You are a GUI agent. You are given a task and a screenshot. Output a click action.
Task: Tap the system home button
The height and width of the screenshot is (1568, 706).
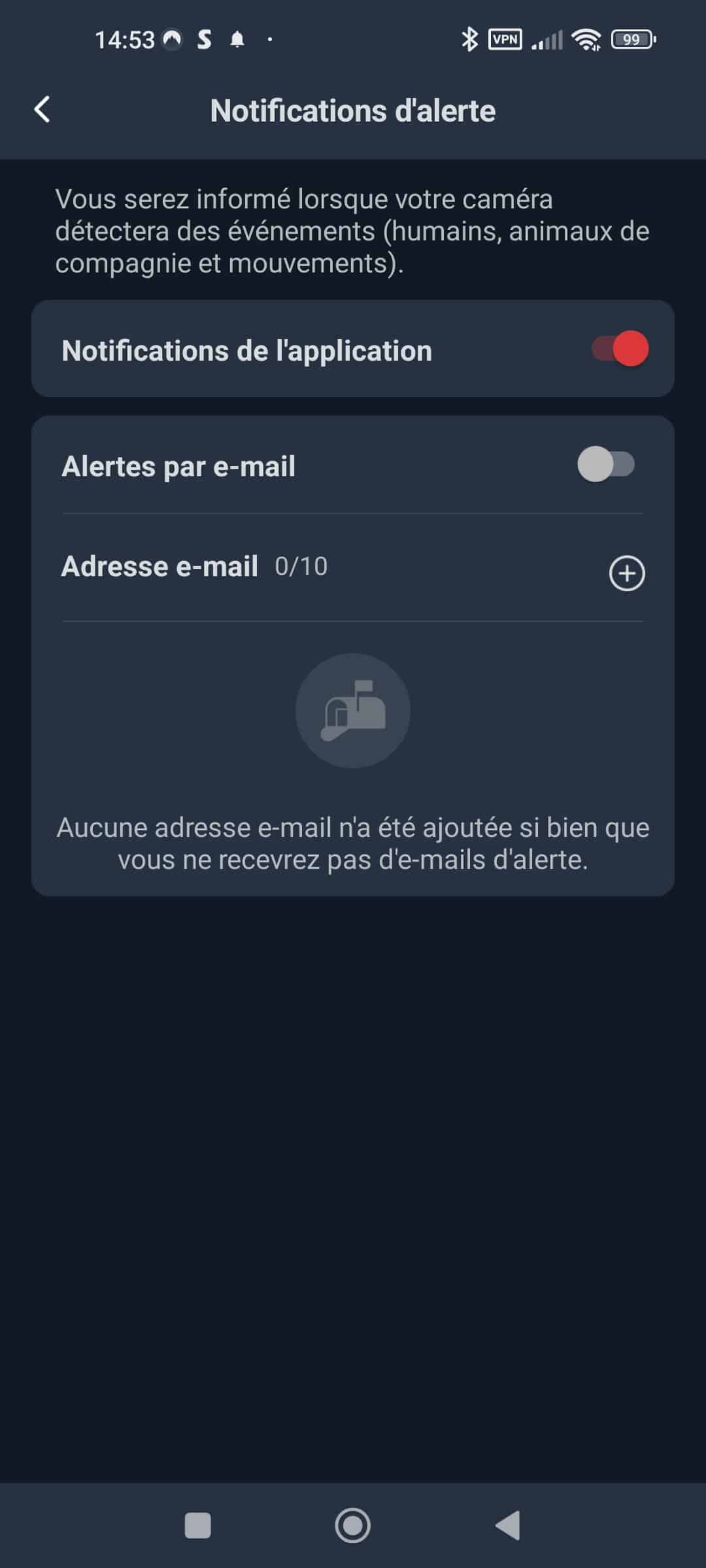pos(353,1526)
